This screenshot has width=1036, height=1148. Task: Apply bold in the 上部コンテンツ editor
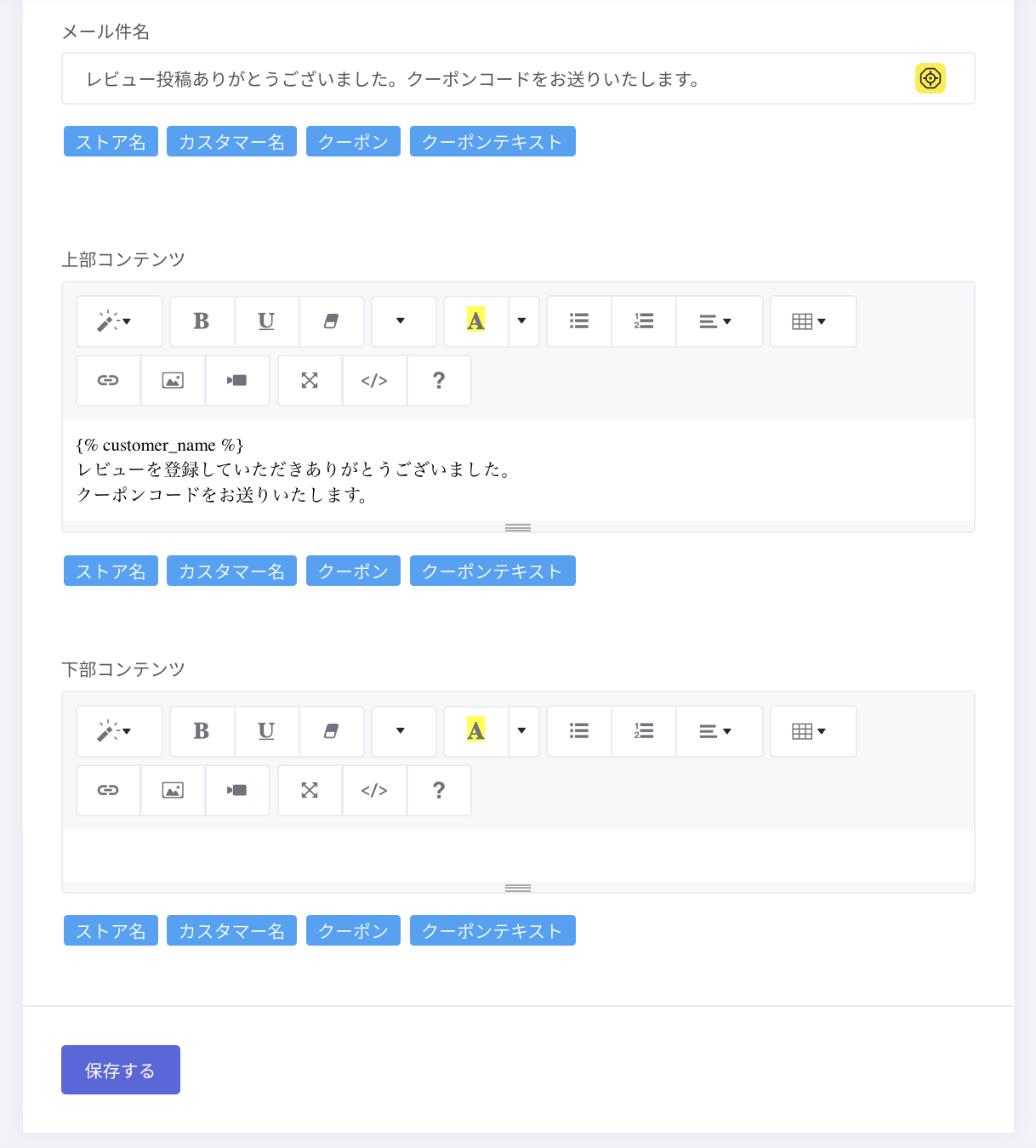click(202, 321)
